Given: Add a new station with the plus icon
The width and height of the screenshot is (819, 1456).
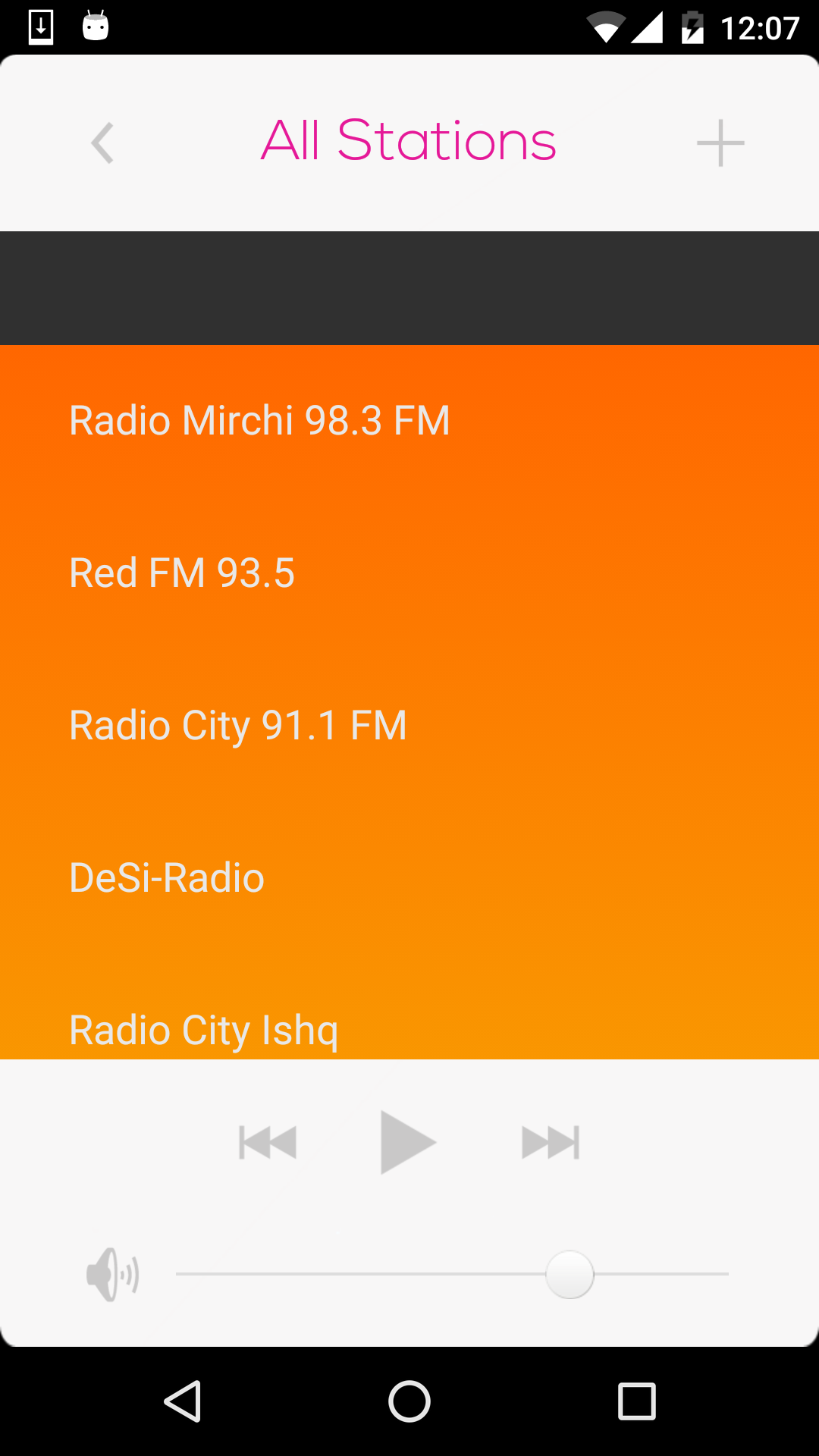Looking at the screenshot, I should [x=720, y=143].
